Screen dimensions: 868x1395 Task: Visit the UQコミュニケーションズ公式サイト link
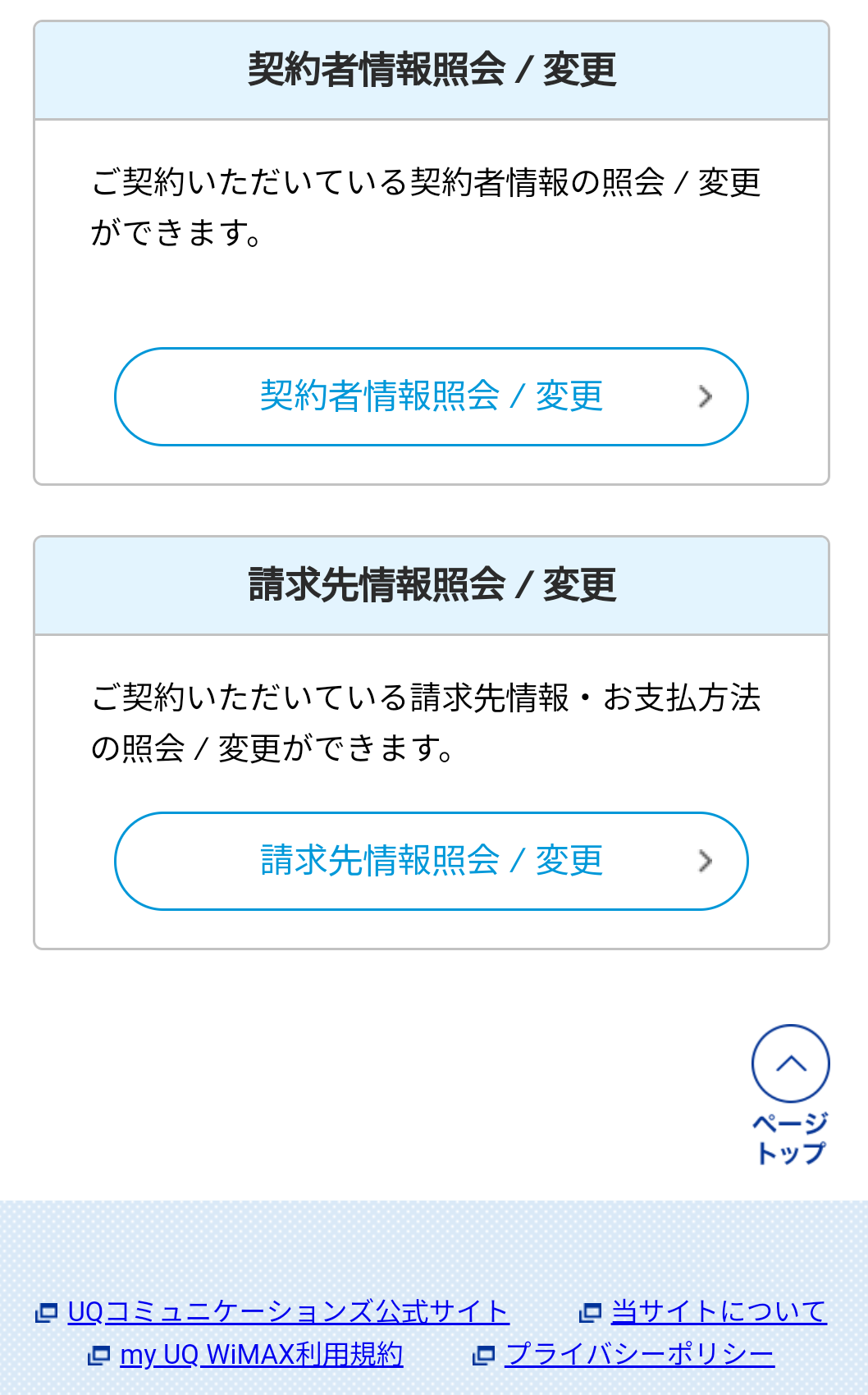click(287, 1311)
